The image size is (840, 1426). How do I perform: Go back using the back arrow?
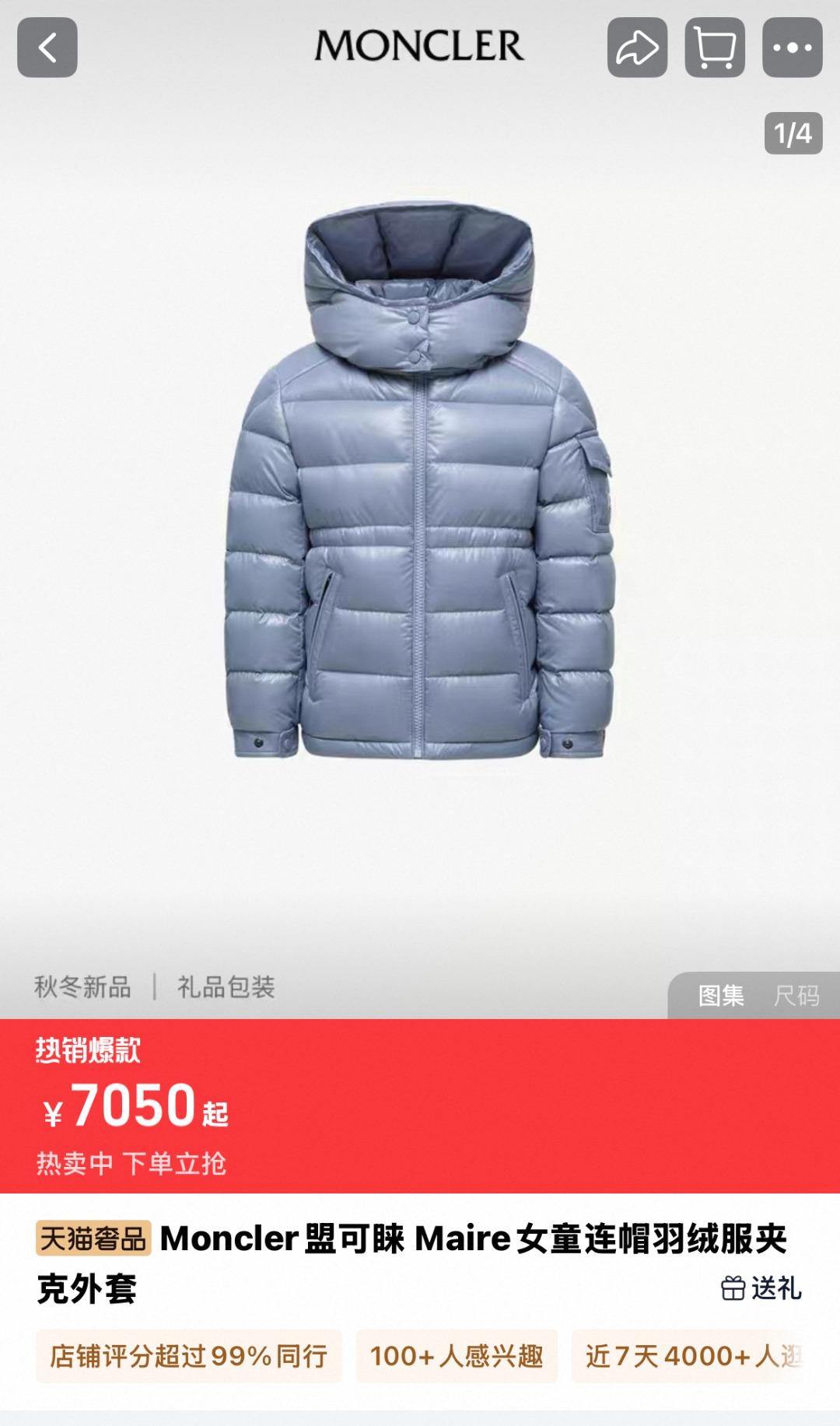coord(47,47)
